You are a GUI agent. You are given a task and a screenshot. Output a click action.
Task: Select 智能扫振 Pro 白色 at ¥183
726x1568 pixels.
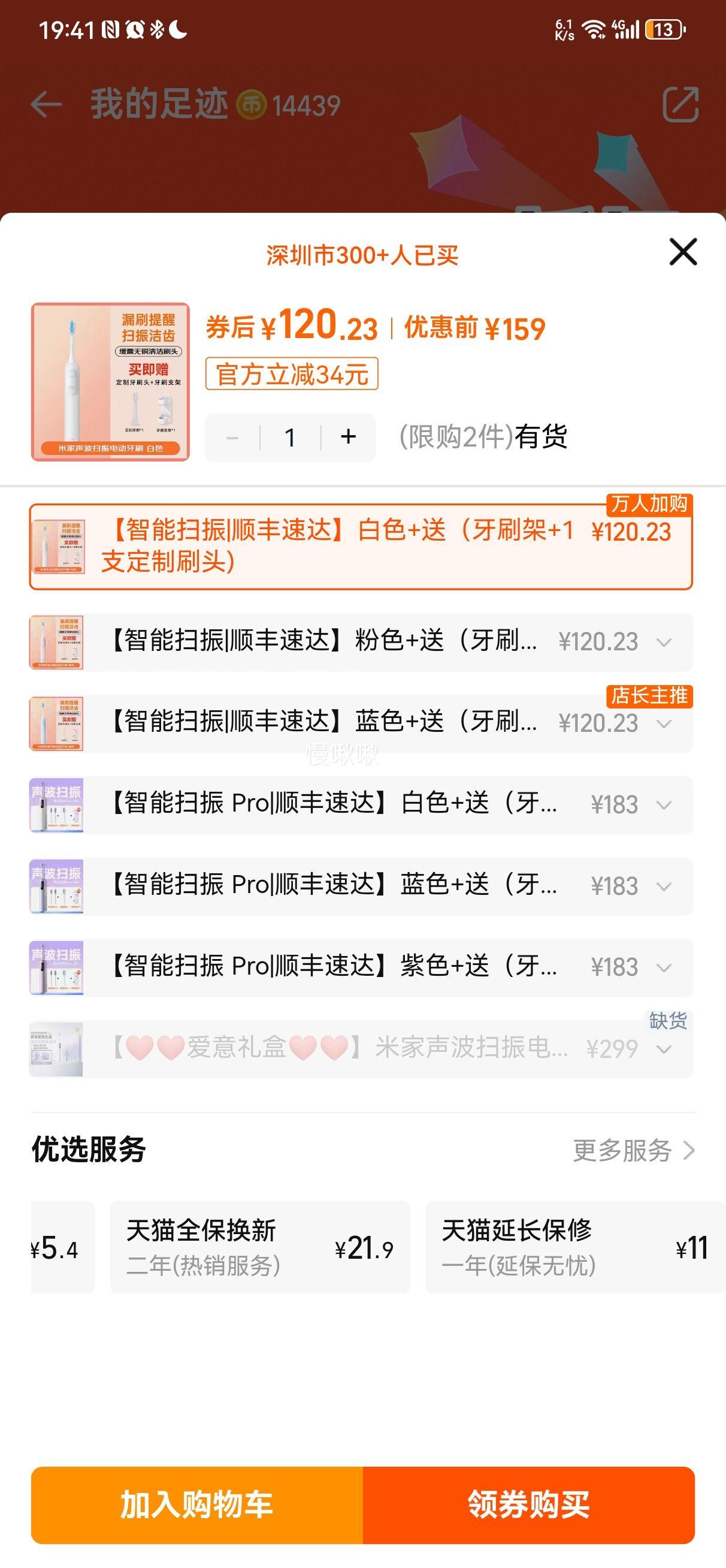click(332, 805)
